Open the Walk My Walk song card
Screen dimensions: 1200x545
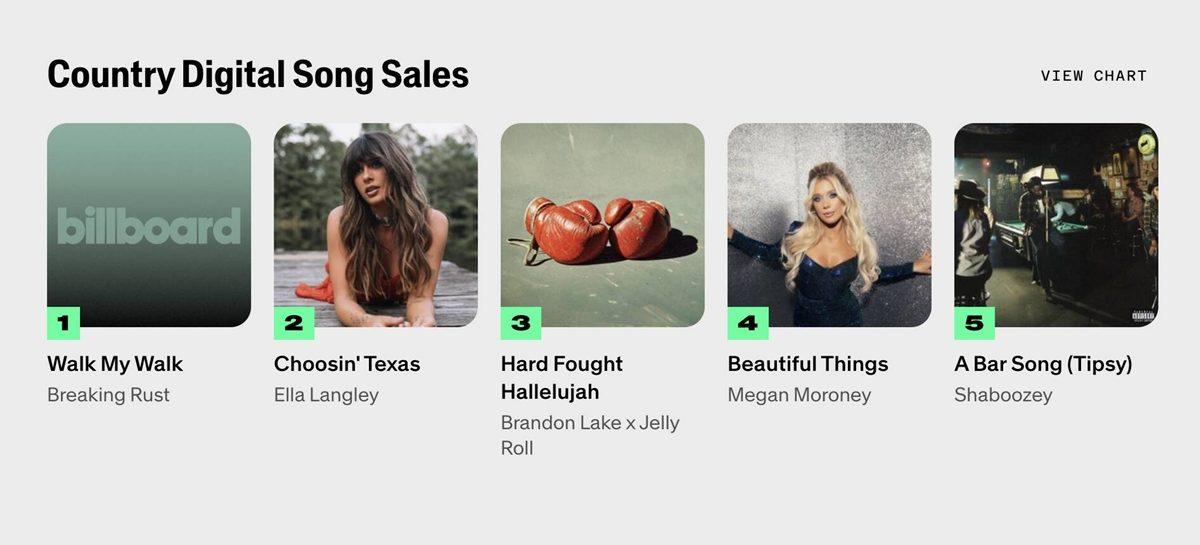click(149, 225)
